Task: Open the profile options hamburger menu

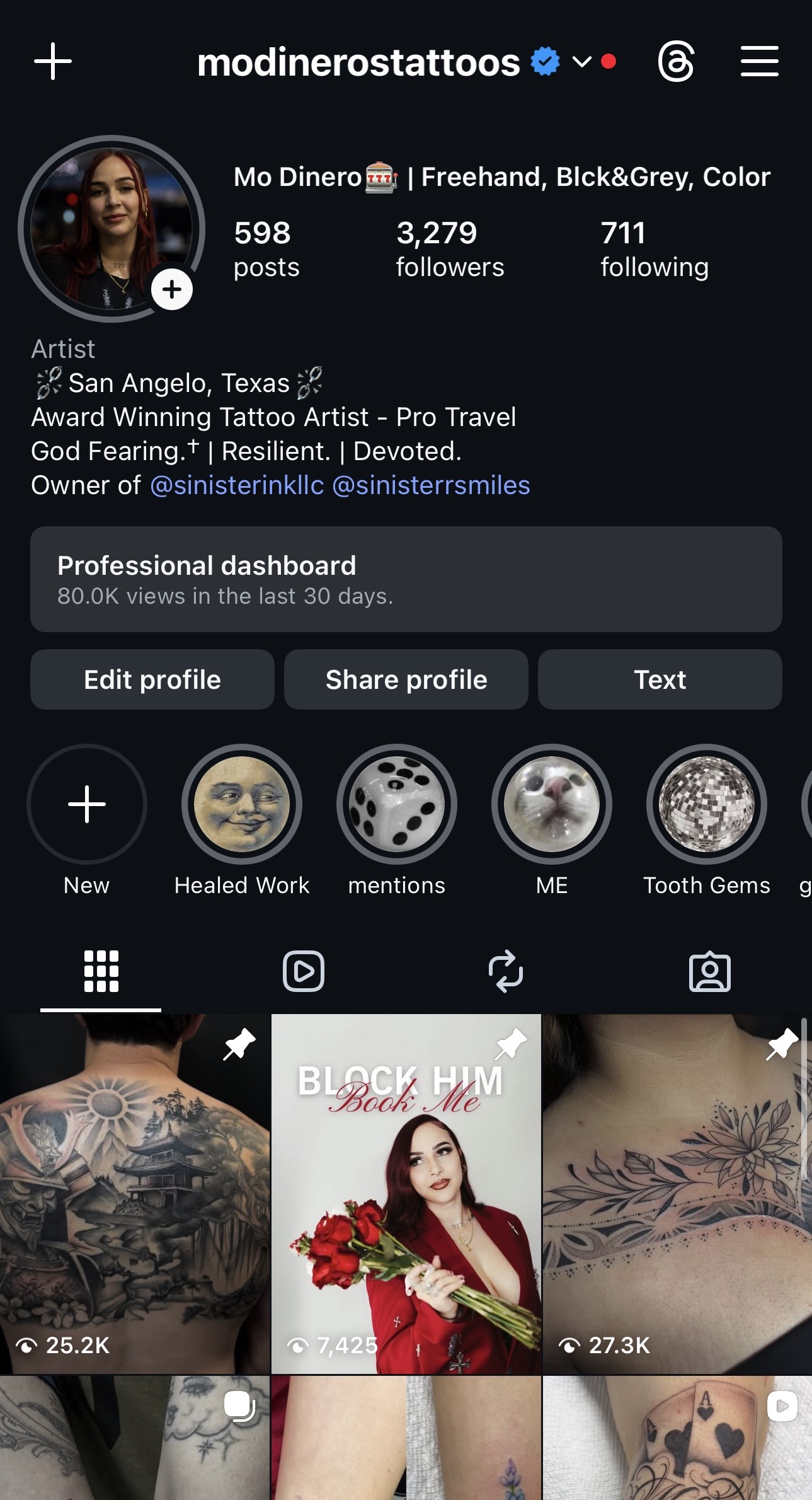Action: 759,61
